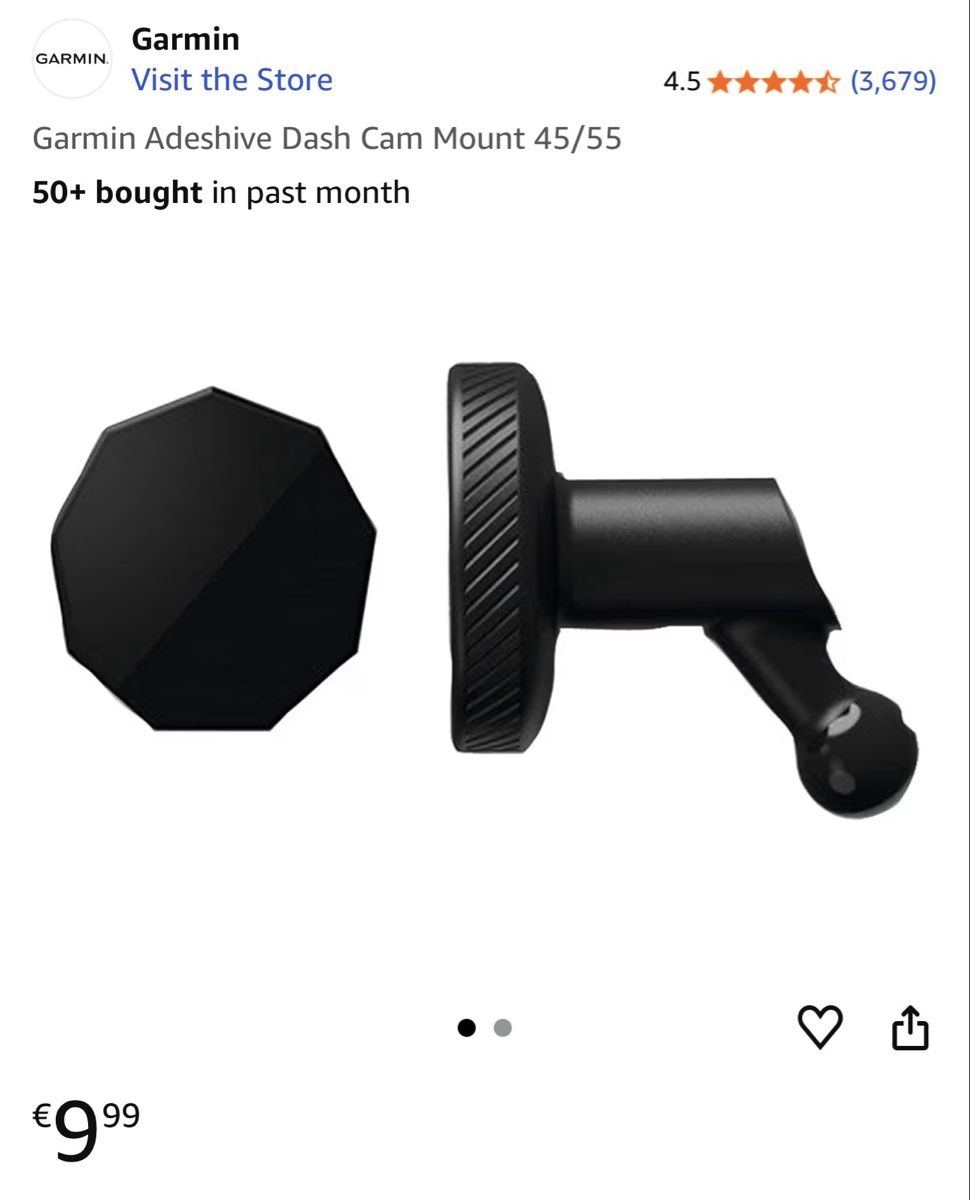The height and width of the screenshot is (1200, 970).
Task: Visit the Garmin store
Action: (x=232, y=80)
